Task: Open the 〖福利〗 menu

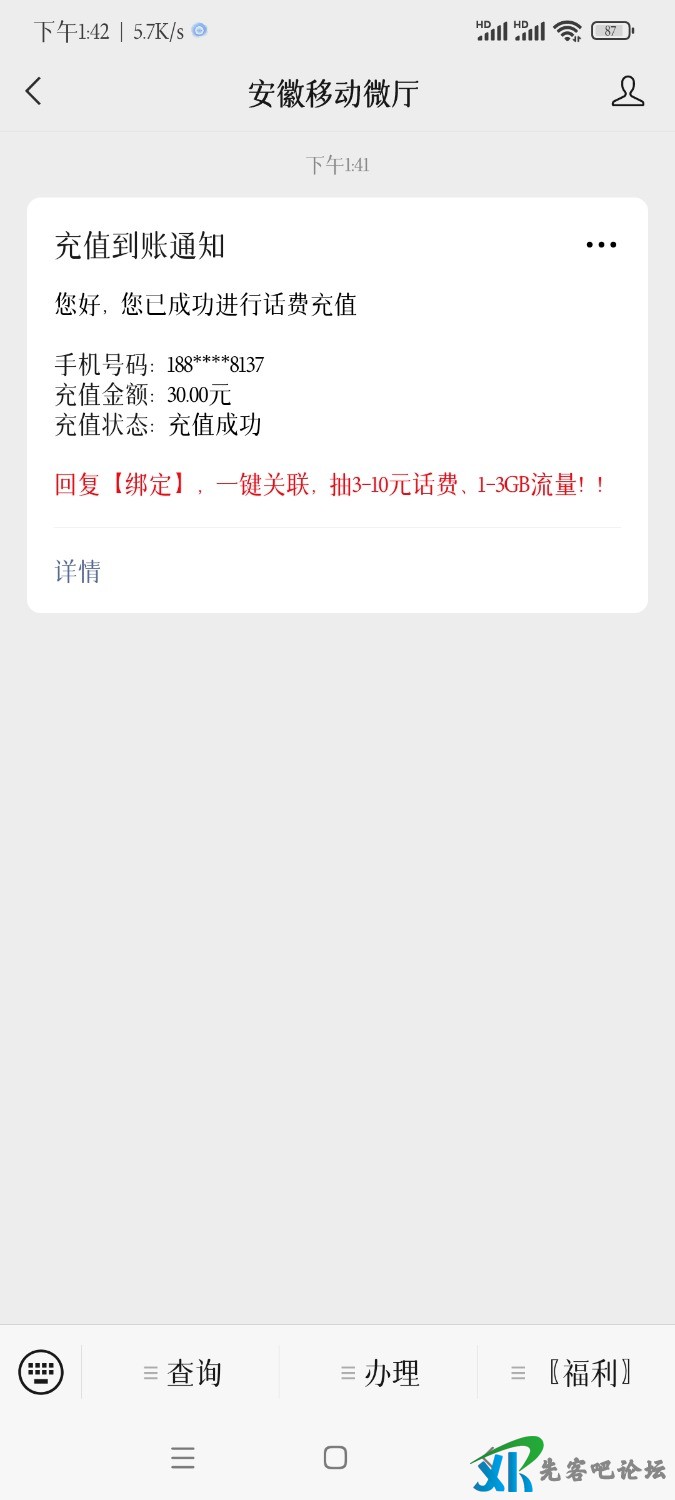Action: click(x=574, y=1373)
